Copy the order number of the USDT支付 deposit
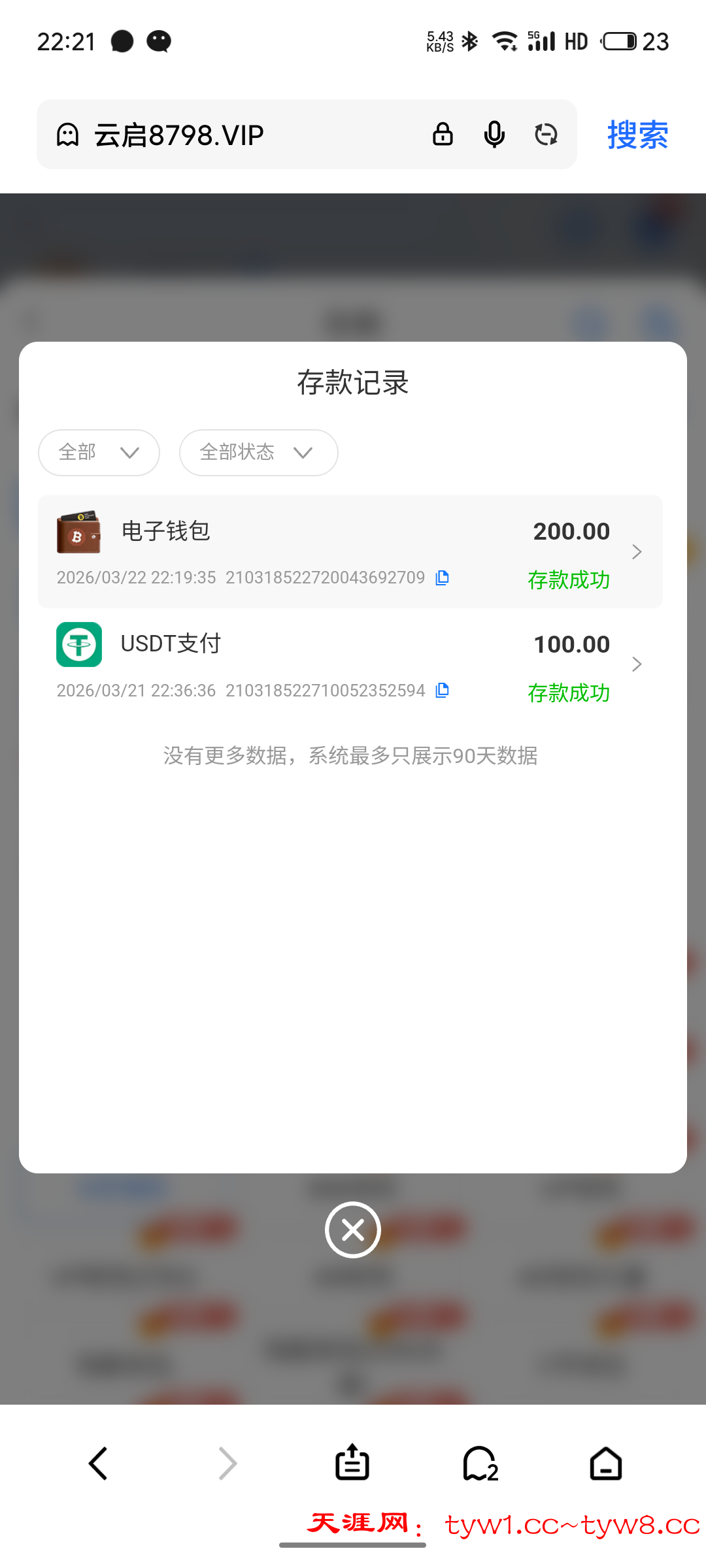706x1568 pixels. pos(443,691)
